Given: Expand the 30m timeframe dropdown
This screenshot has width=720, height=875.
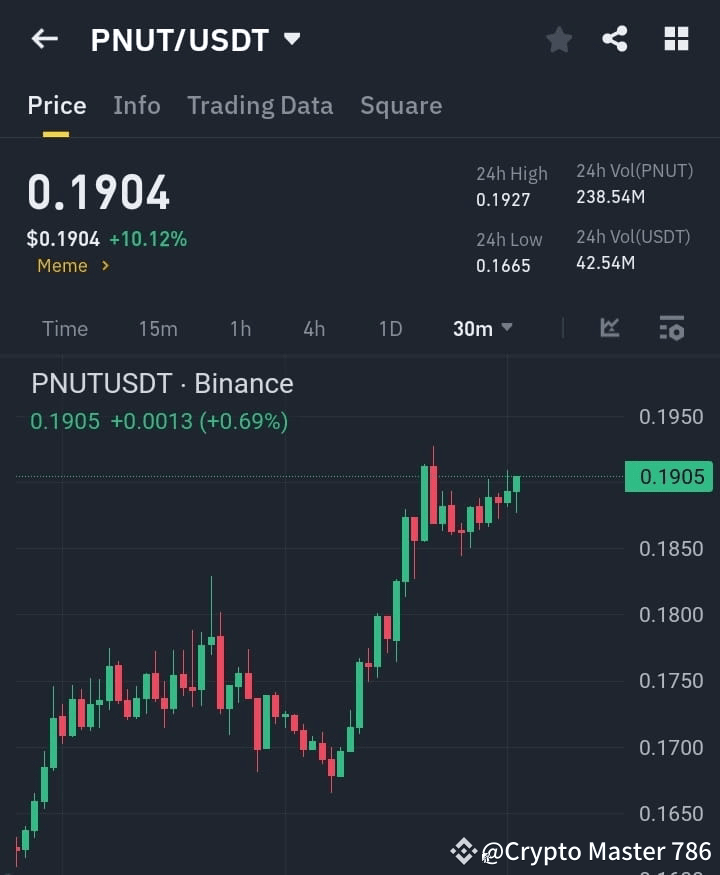Looking at the screenshot, I should pyautogui.click(x=483, y=328).
